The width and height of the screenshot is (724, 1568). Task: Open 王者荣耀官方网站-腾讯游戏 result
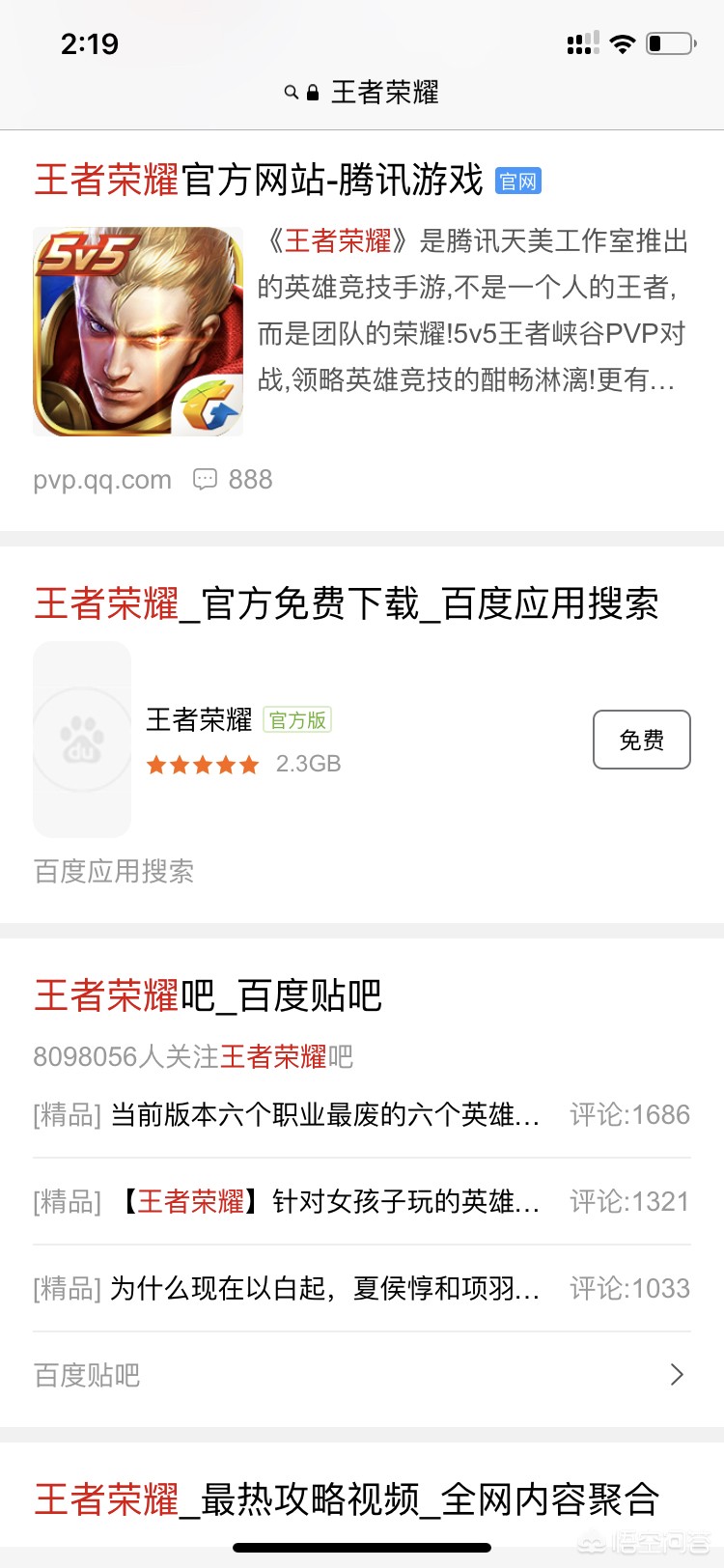click(x=259, y=181)
